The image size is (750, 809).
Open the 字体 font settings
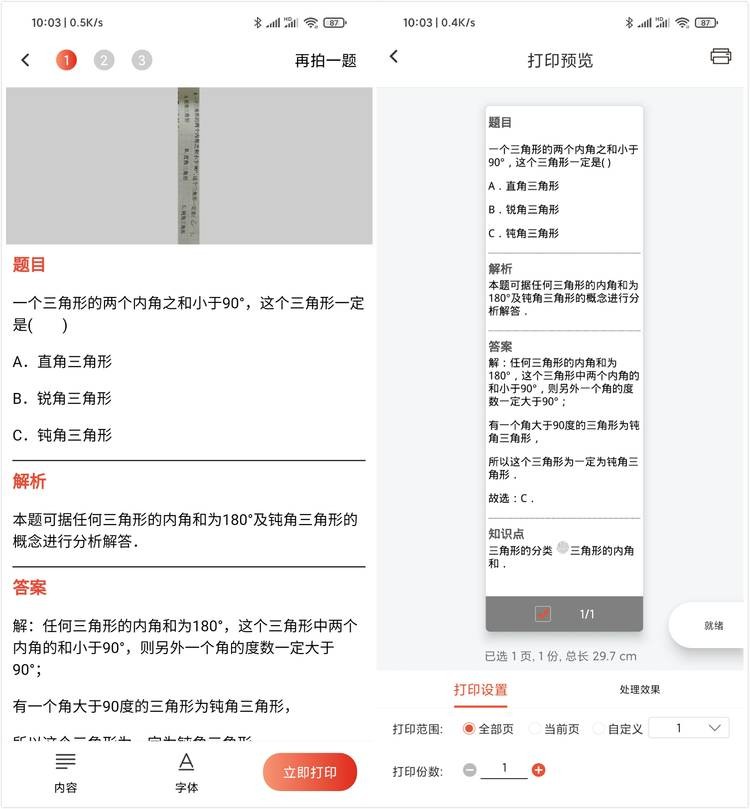tap(186, 772)
